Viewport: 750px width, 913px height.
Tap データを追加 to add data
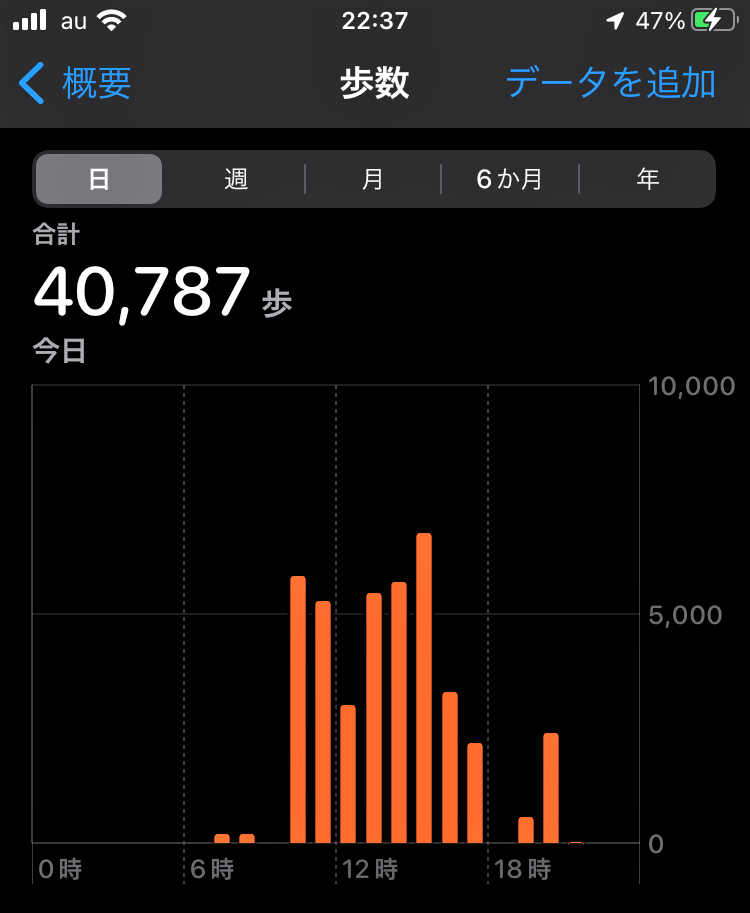[610, 83]
